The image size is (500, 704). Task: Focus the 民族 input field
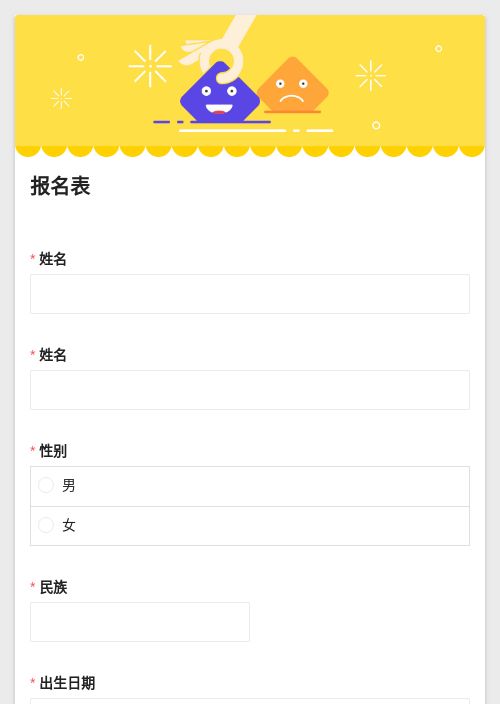140,622
